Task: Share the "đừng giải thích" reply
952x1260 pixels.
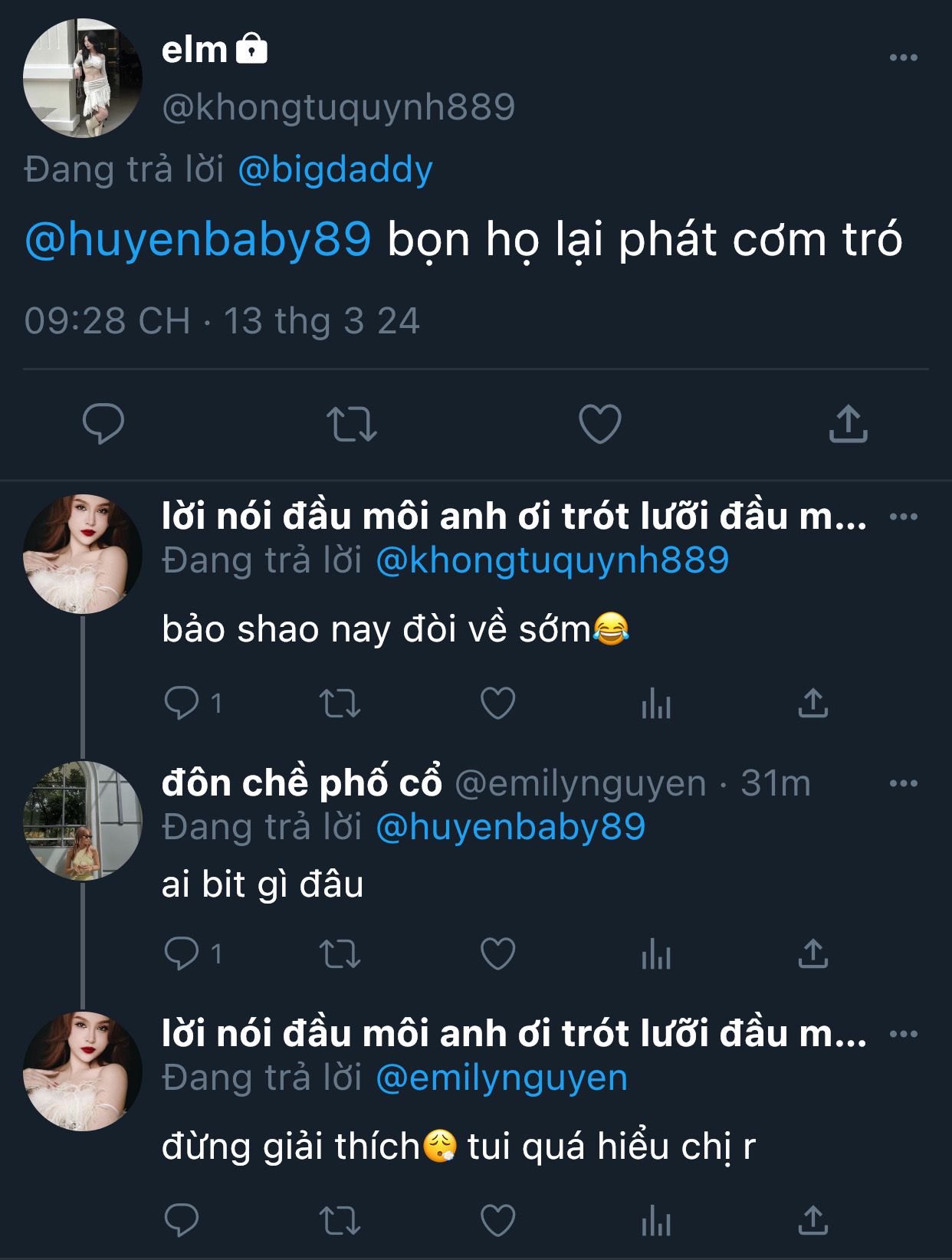Action: (813, 1220)
